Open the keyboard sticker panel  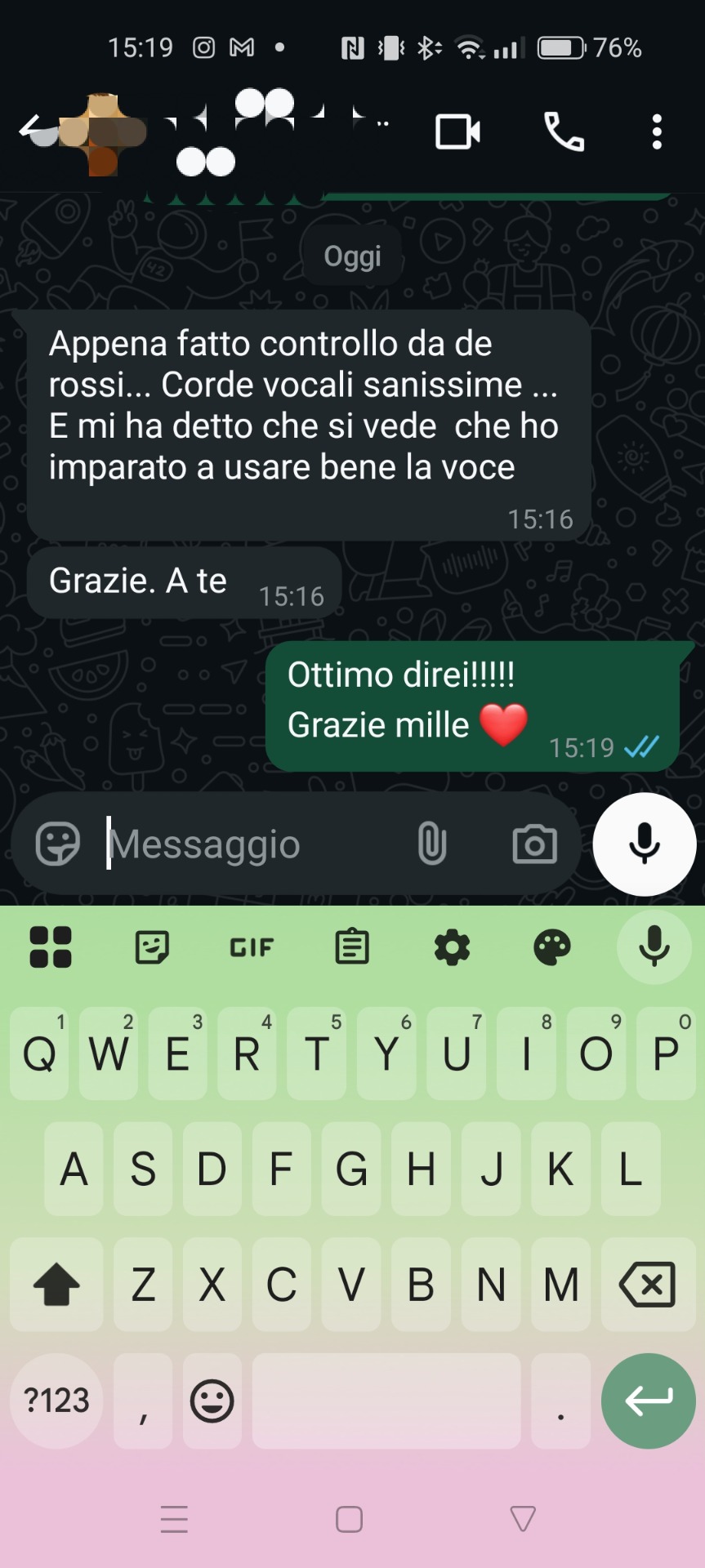tap(152, 947)
